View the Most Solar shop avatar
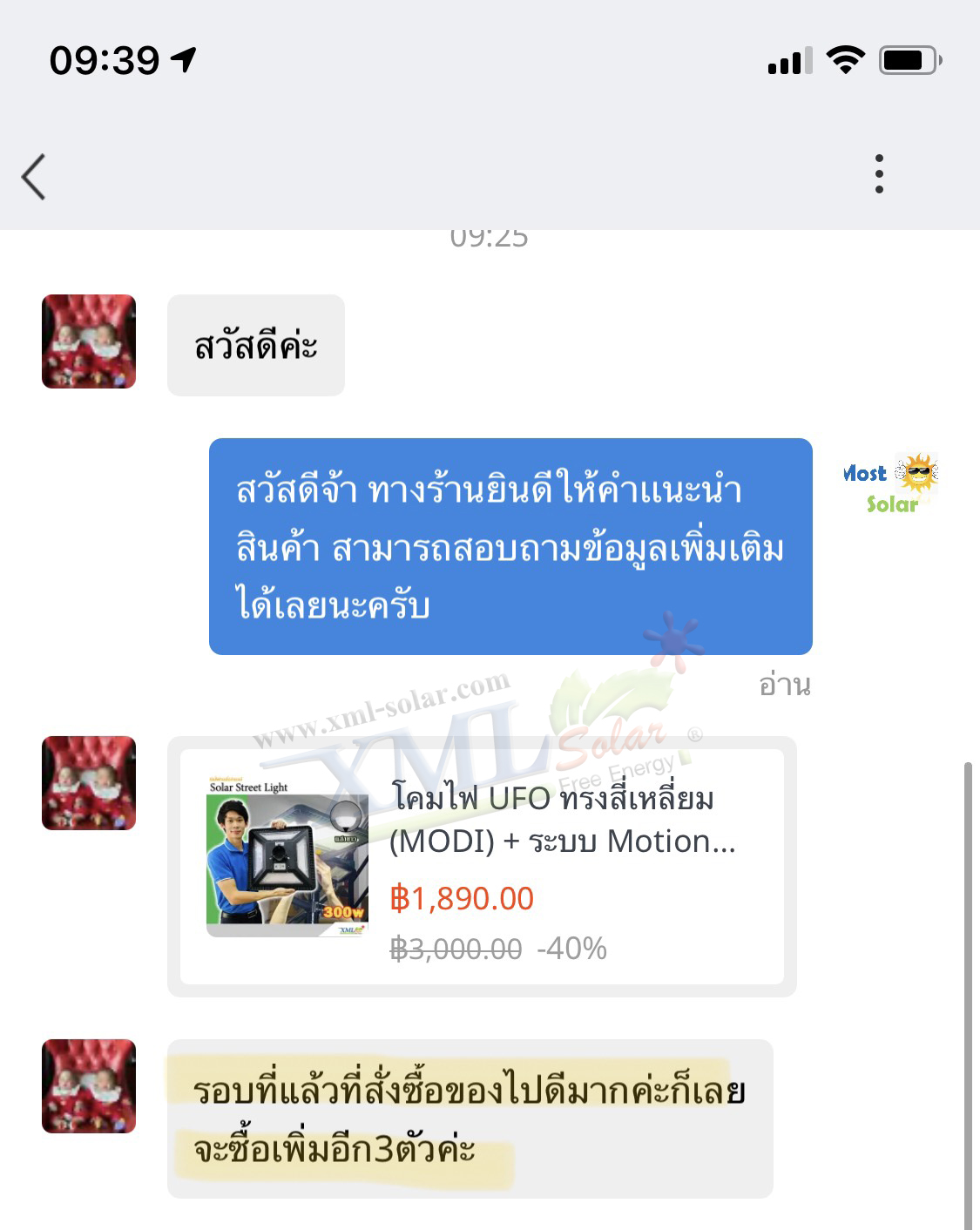This screenshot has height=1230, width=980. (890, 485)
